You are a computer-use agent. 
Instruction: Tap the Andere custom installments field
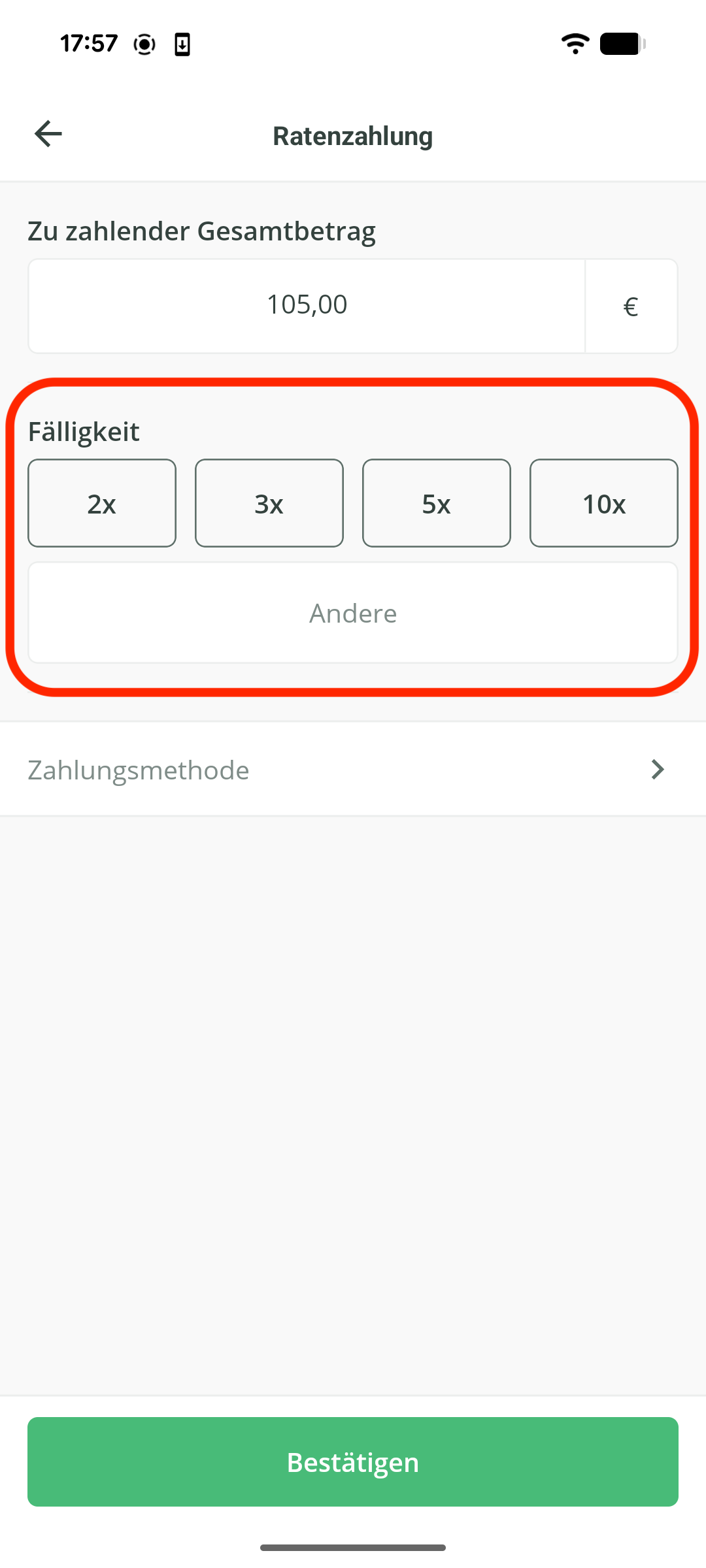coord(353,613)
